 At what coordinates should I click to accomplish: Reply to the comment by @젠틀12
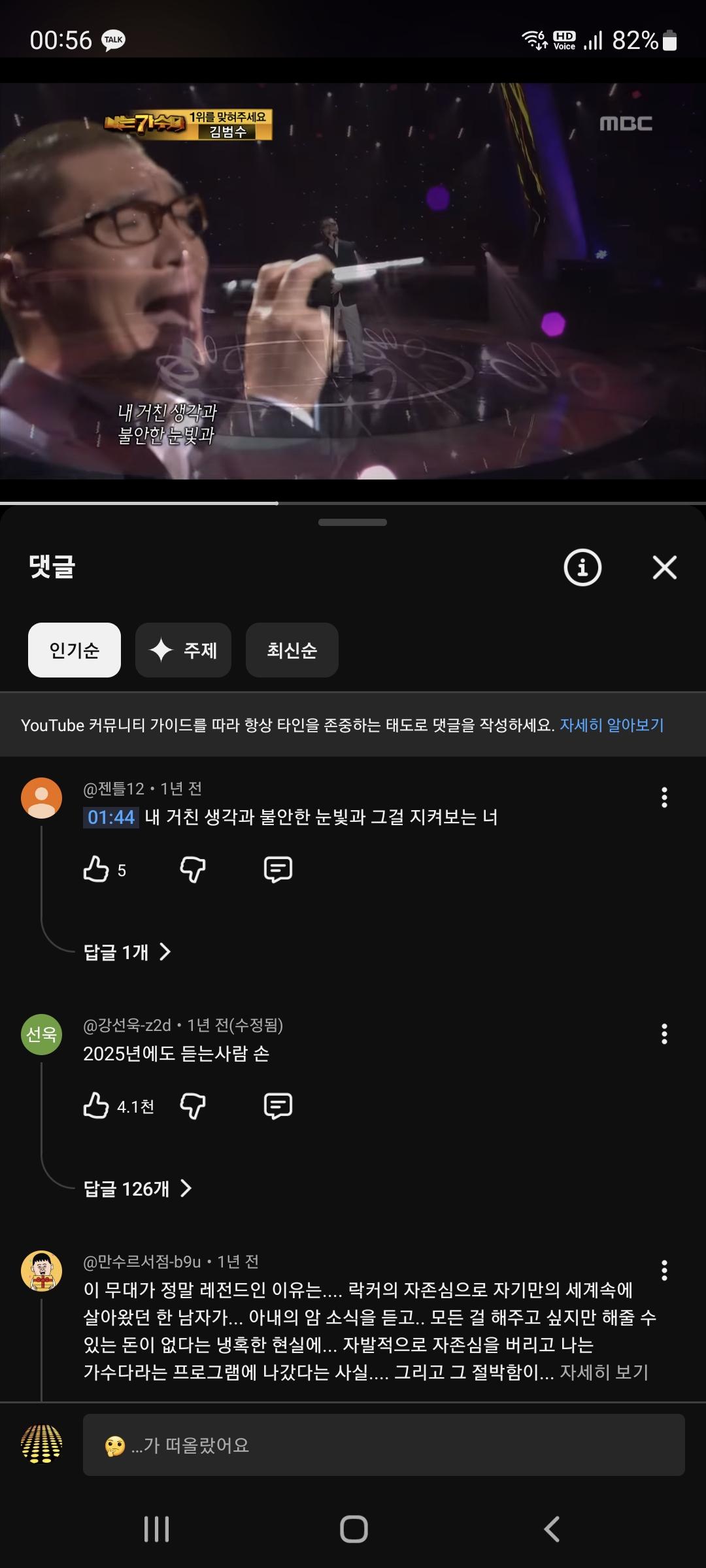click(278, 870)
